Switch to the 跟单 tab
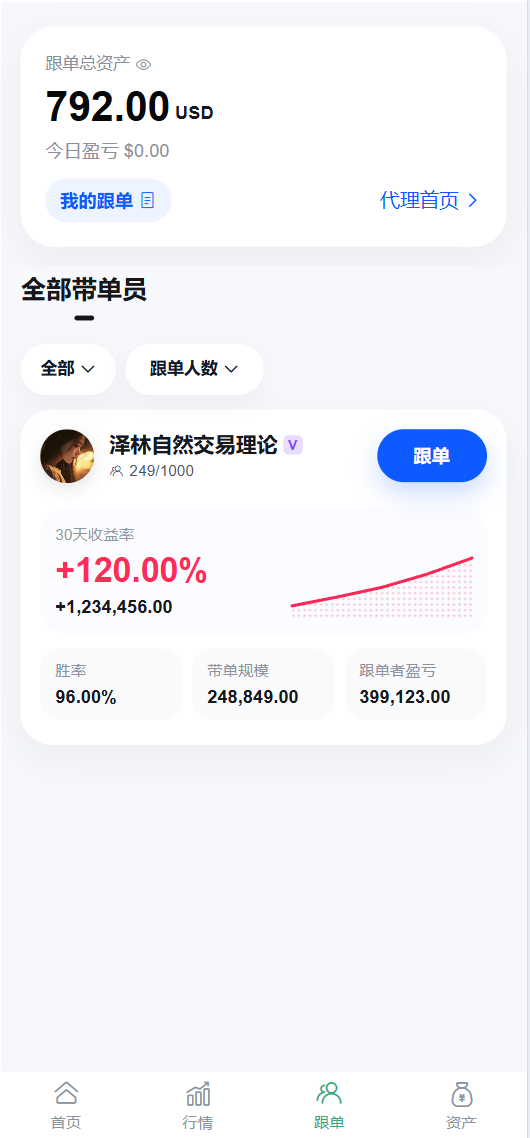The height and width of the screenshot is (1138, 530). (x=329, y=1105)
